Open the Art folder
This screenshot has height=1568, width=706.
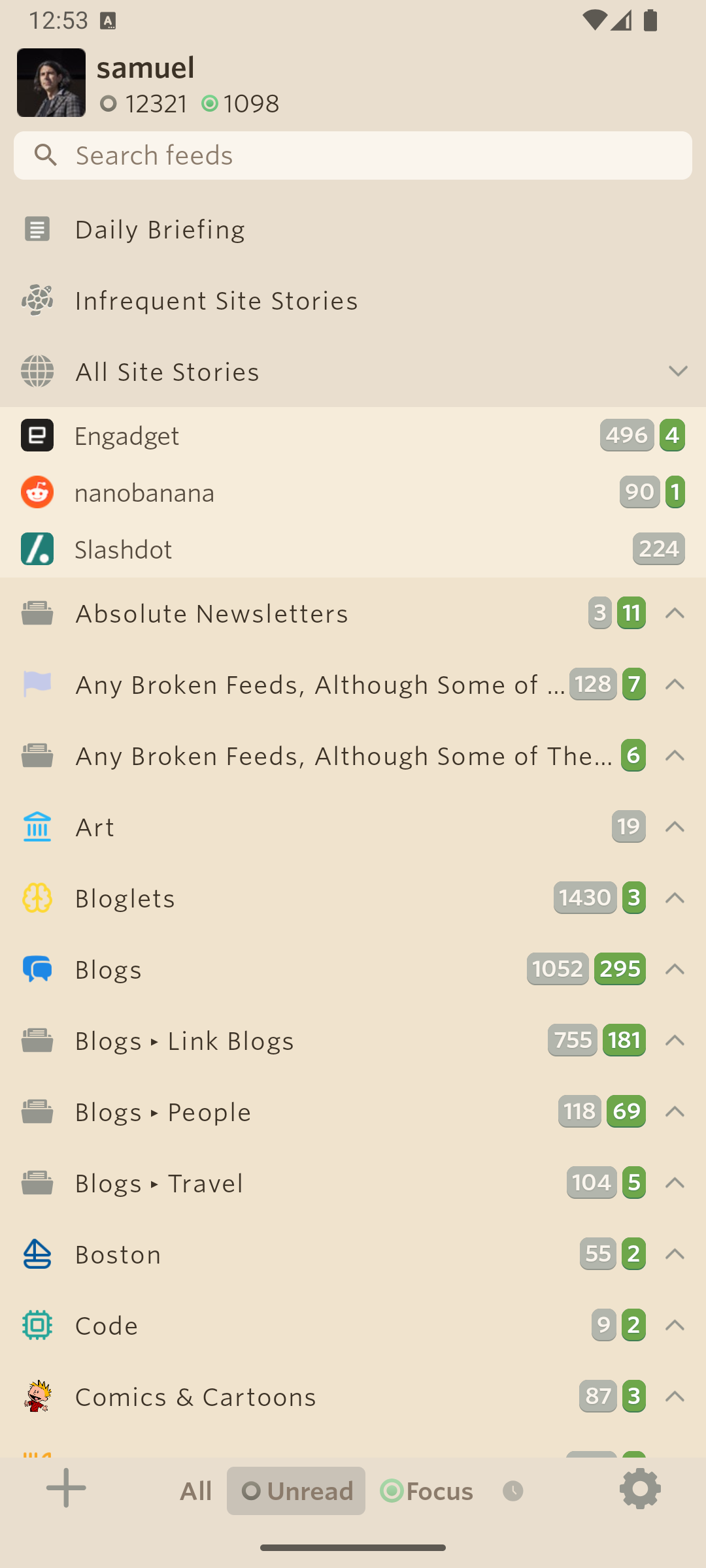point(95,827)
